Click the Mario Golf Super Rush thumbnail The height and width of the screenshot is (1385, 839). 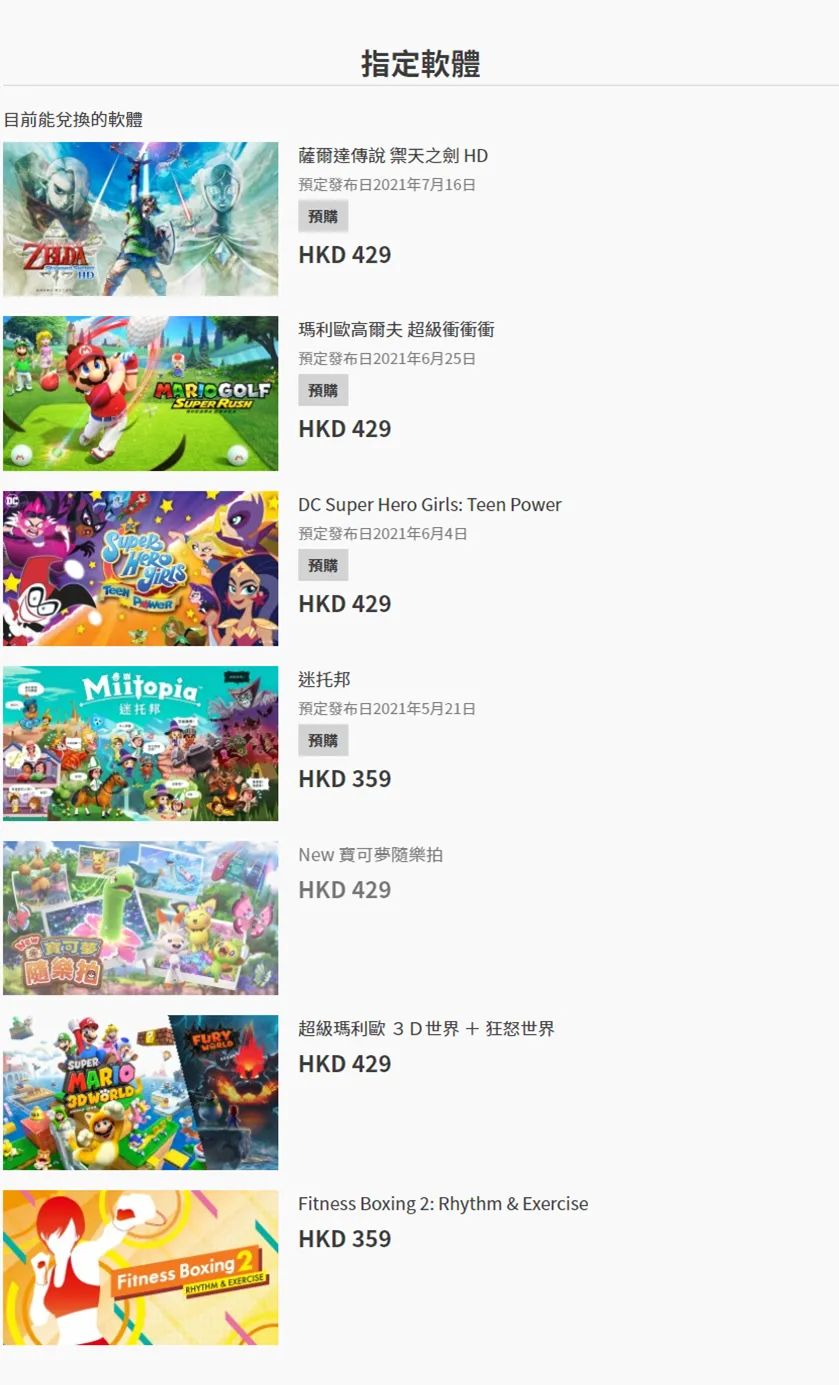(x=140, y=393)
